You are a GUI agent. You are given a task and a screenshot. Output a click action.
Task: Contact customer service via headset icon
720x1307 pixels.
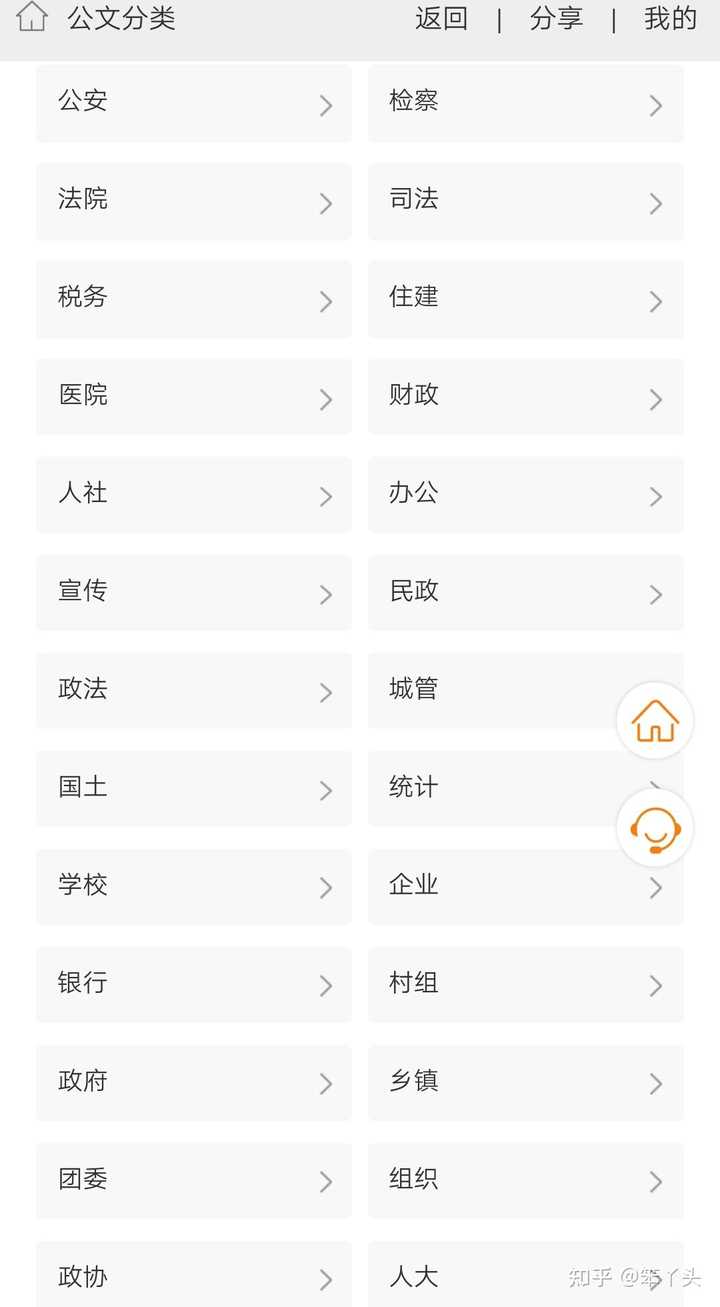(x=655, y=828)
